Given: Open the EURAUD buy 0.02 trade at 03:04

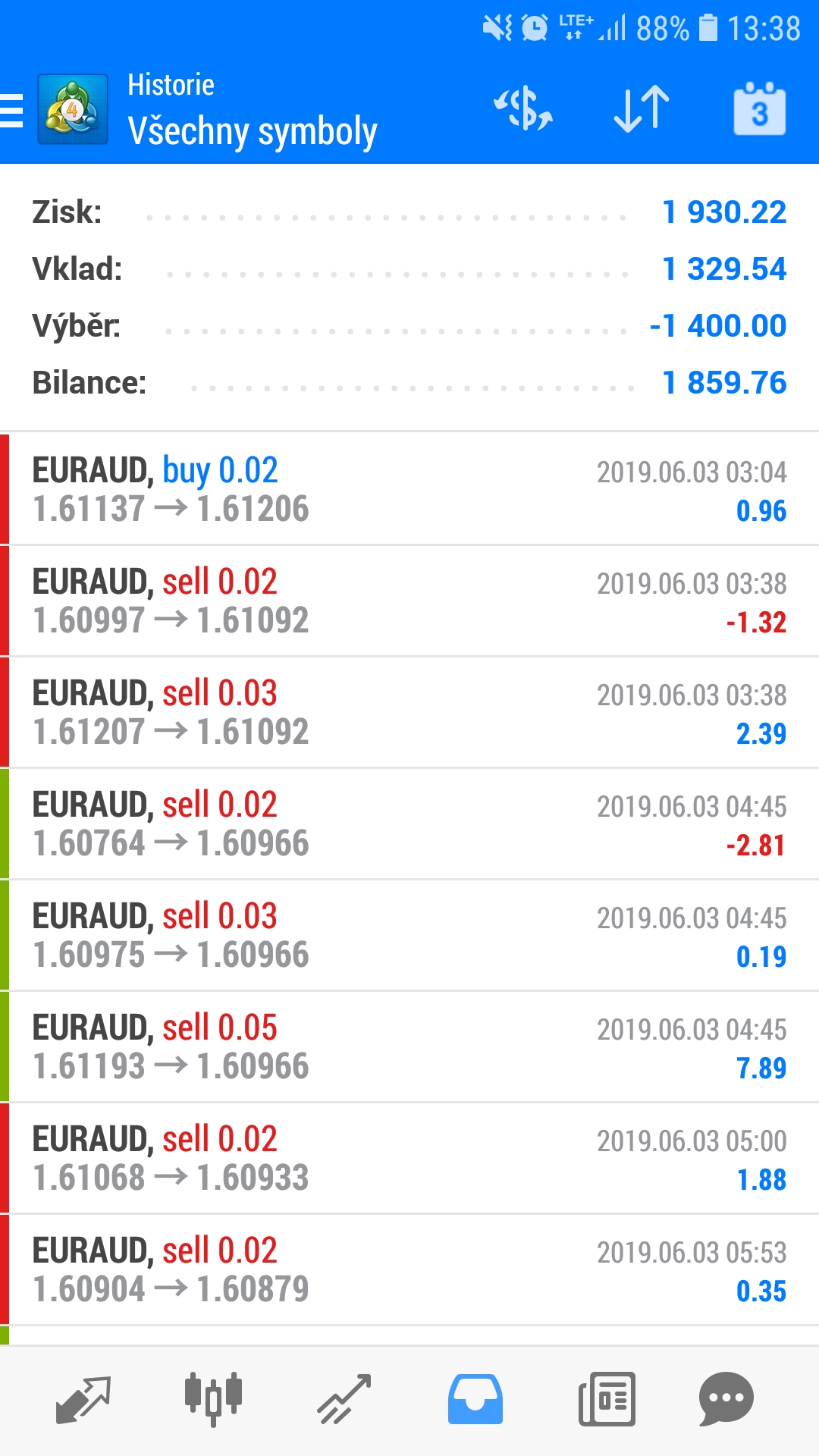Looking at the screenshot, I should point(409,489).
